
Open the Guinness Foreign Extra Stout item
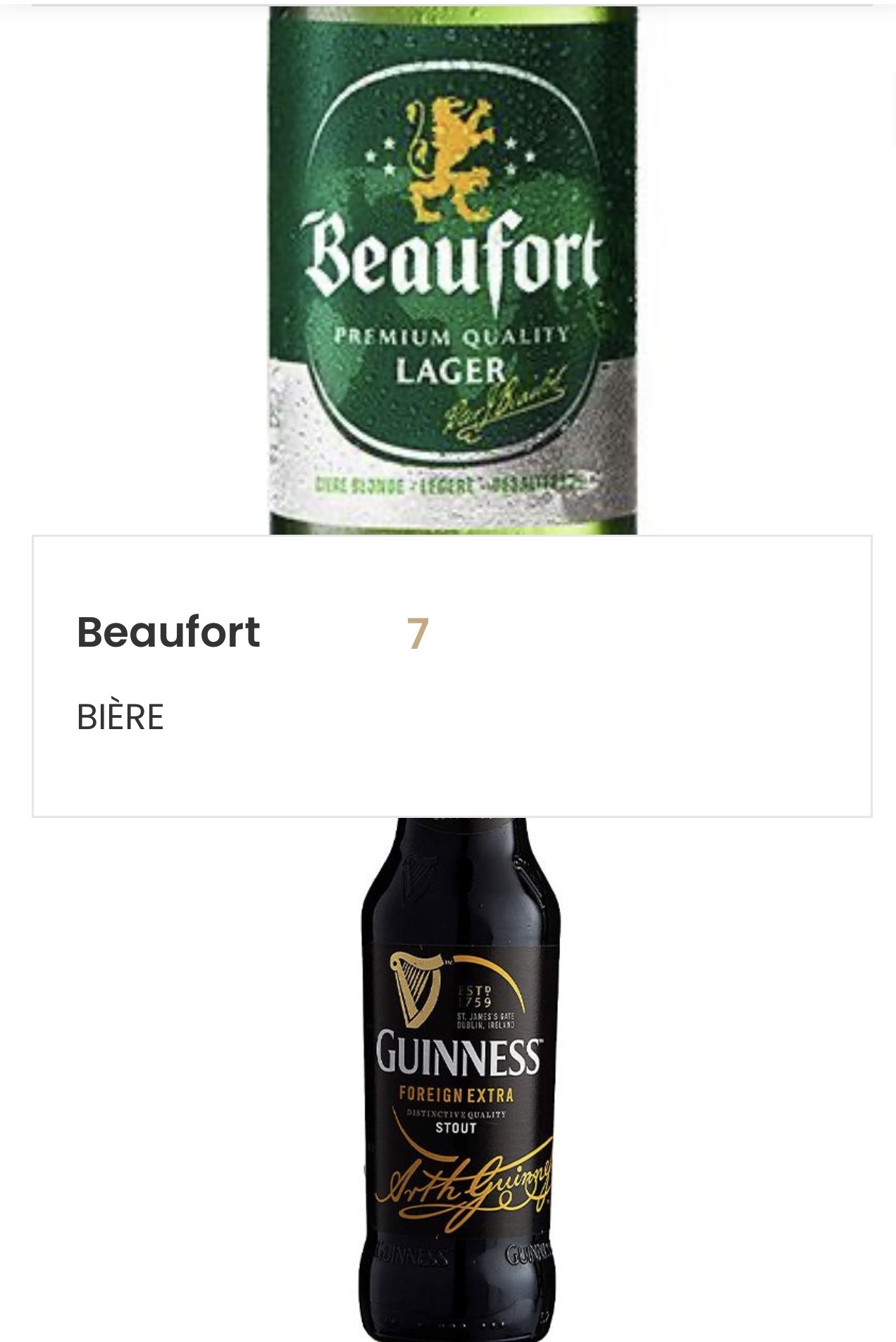458,1078
